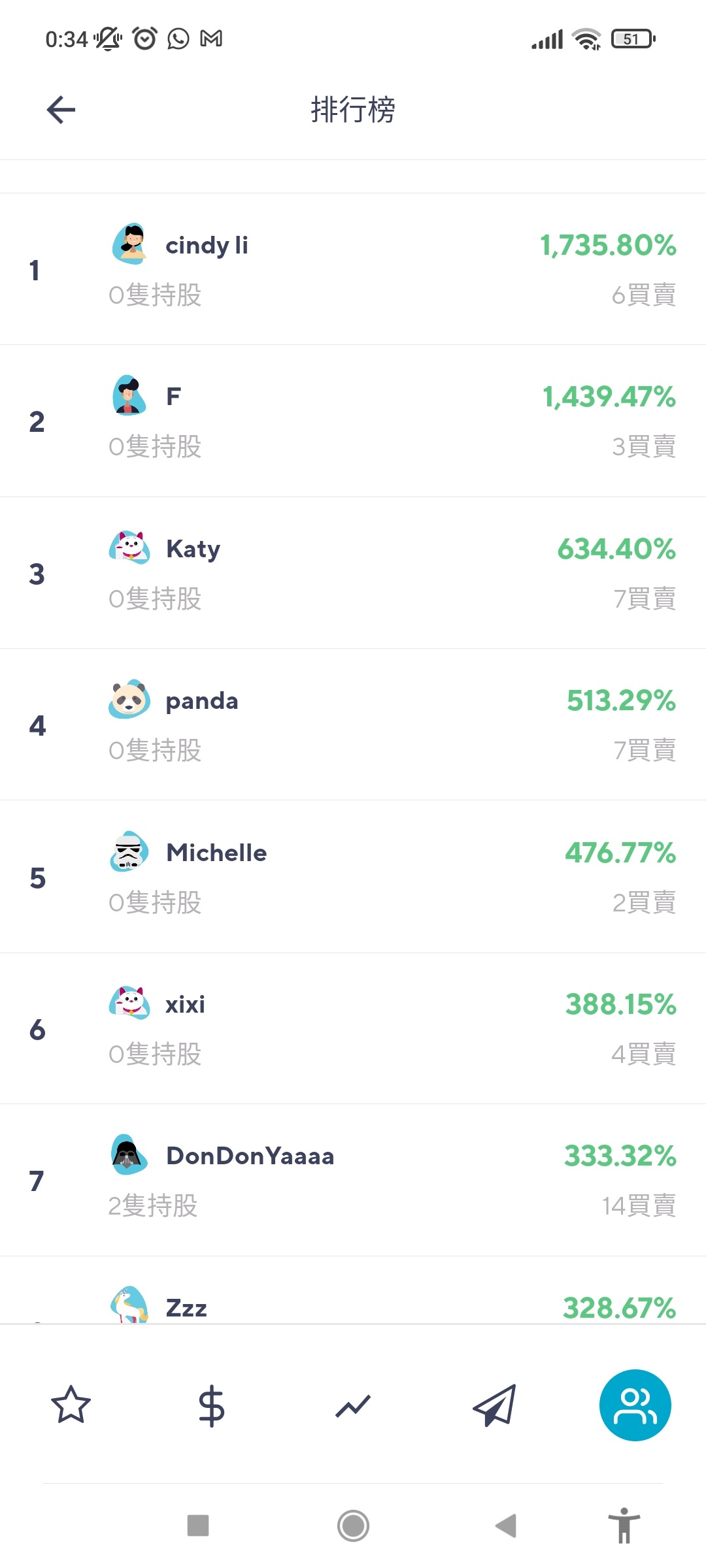The image size is (706, 1568).
Task: Open the paper plane tab
Action: pyautogui.click(x=494, y=1405)
